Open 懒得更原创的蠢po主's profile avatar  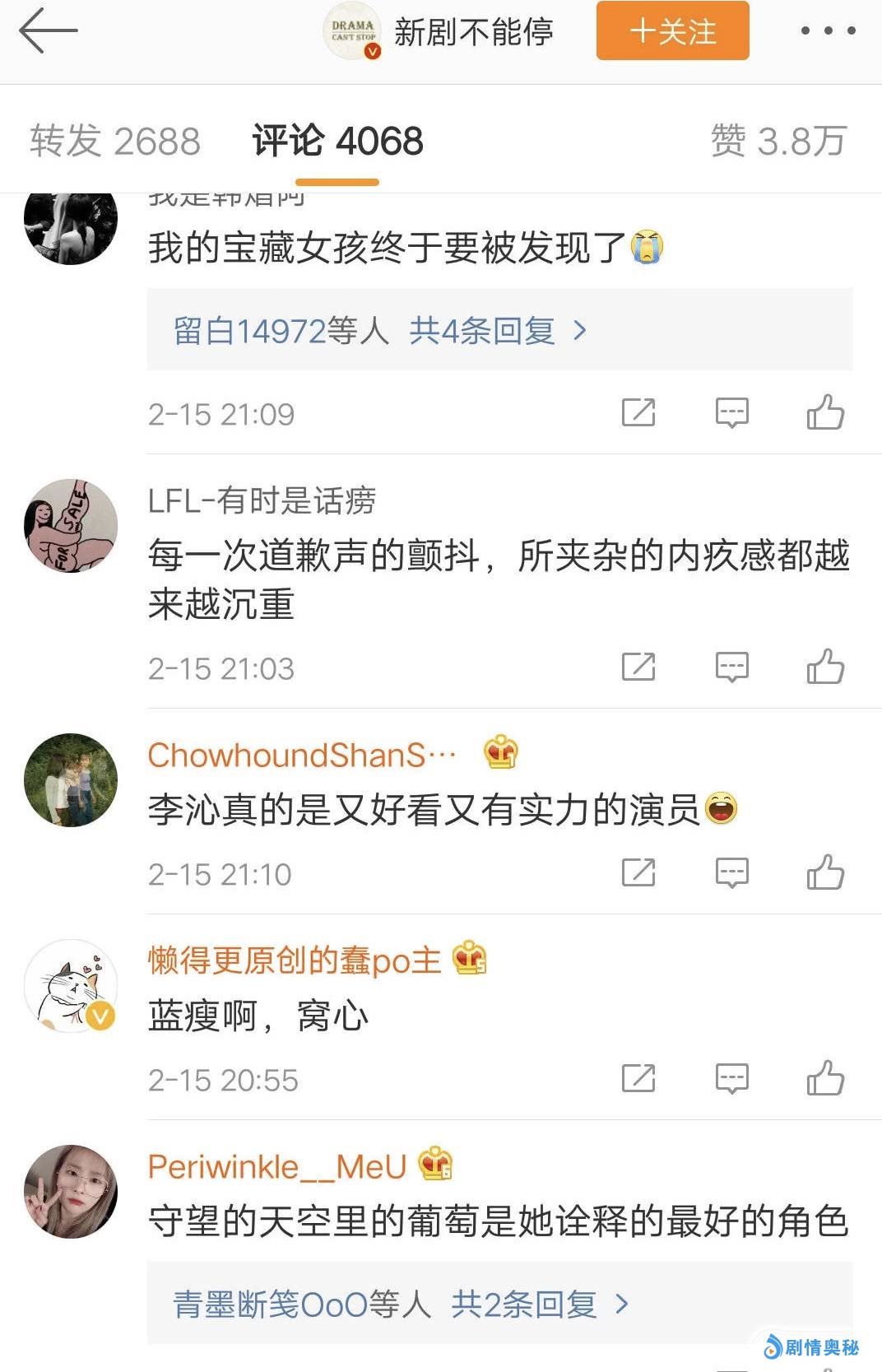[x=71, y=985]
